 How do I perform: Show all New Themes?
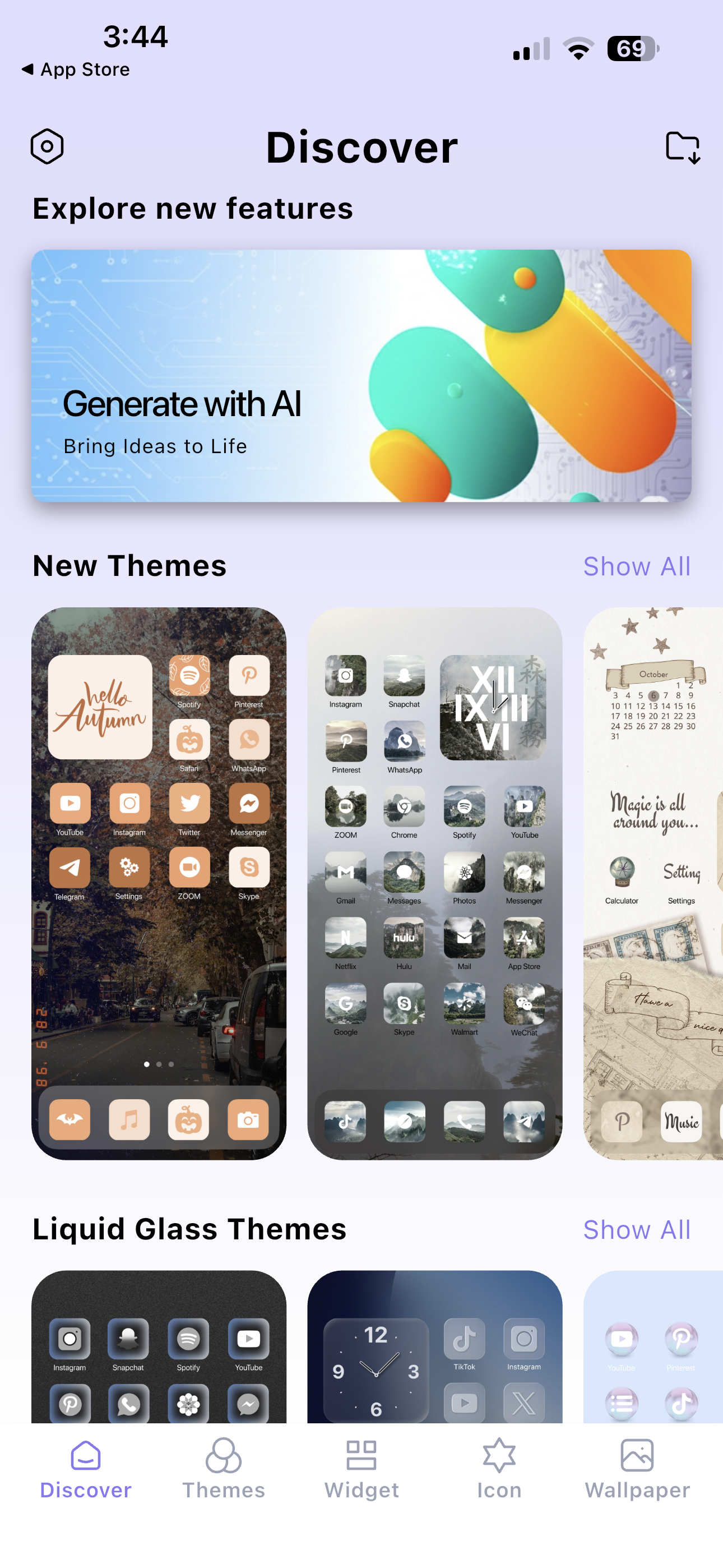637,566
